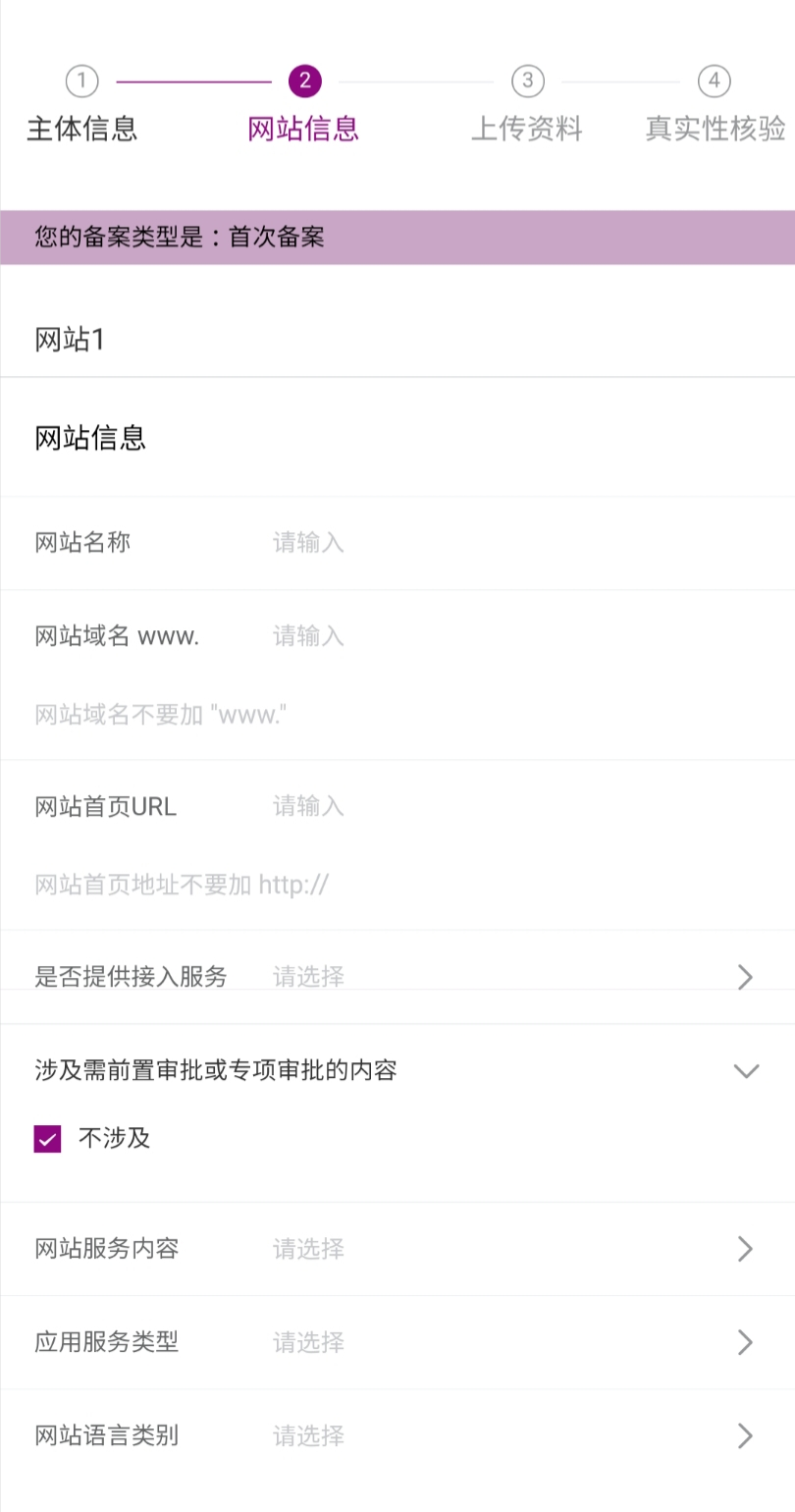Focus the 网站域名 input field
The height and width of the screenshot is (1512, 795).
(x=510, y=635)
